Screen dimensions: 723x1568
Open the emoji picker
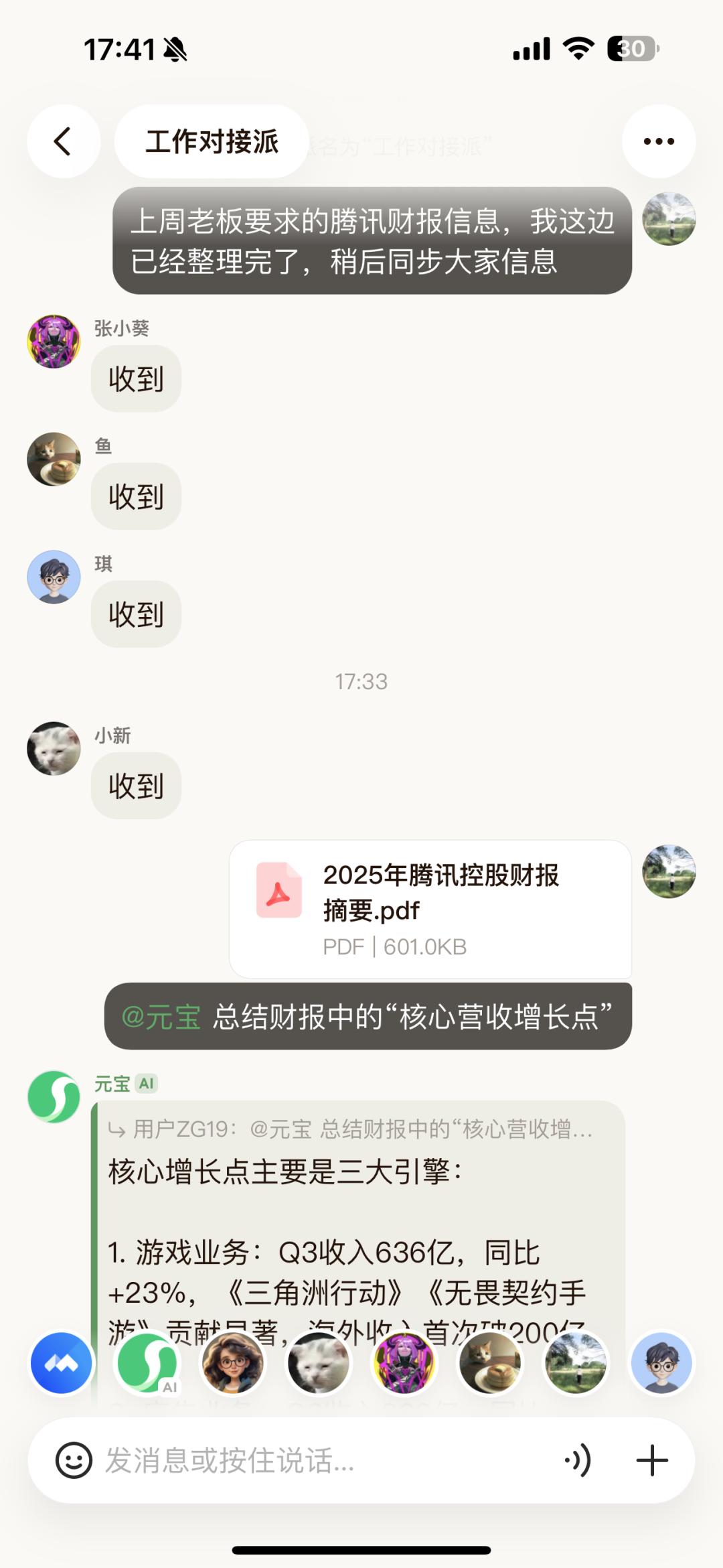tap(74, 1460)
